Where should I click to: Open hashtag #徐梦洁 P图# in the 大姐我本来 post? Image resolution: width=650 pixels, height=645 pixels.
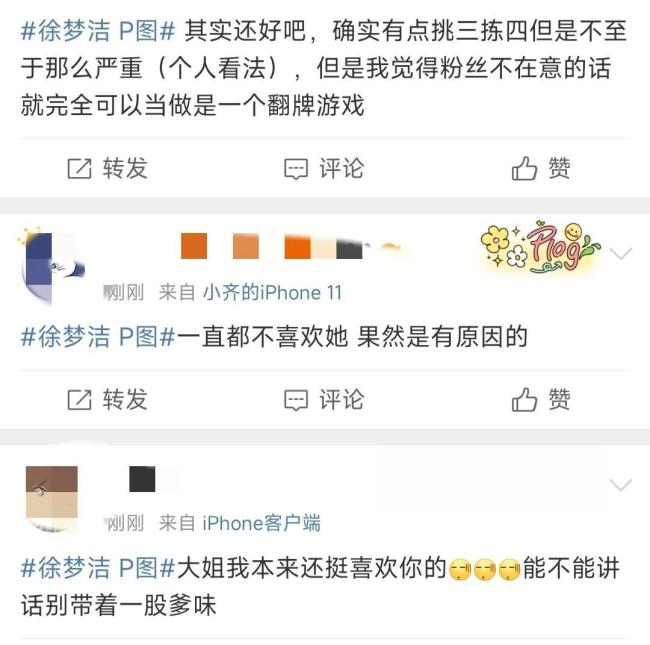pyautogui.click(x=98, y=570)
